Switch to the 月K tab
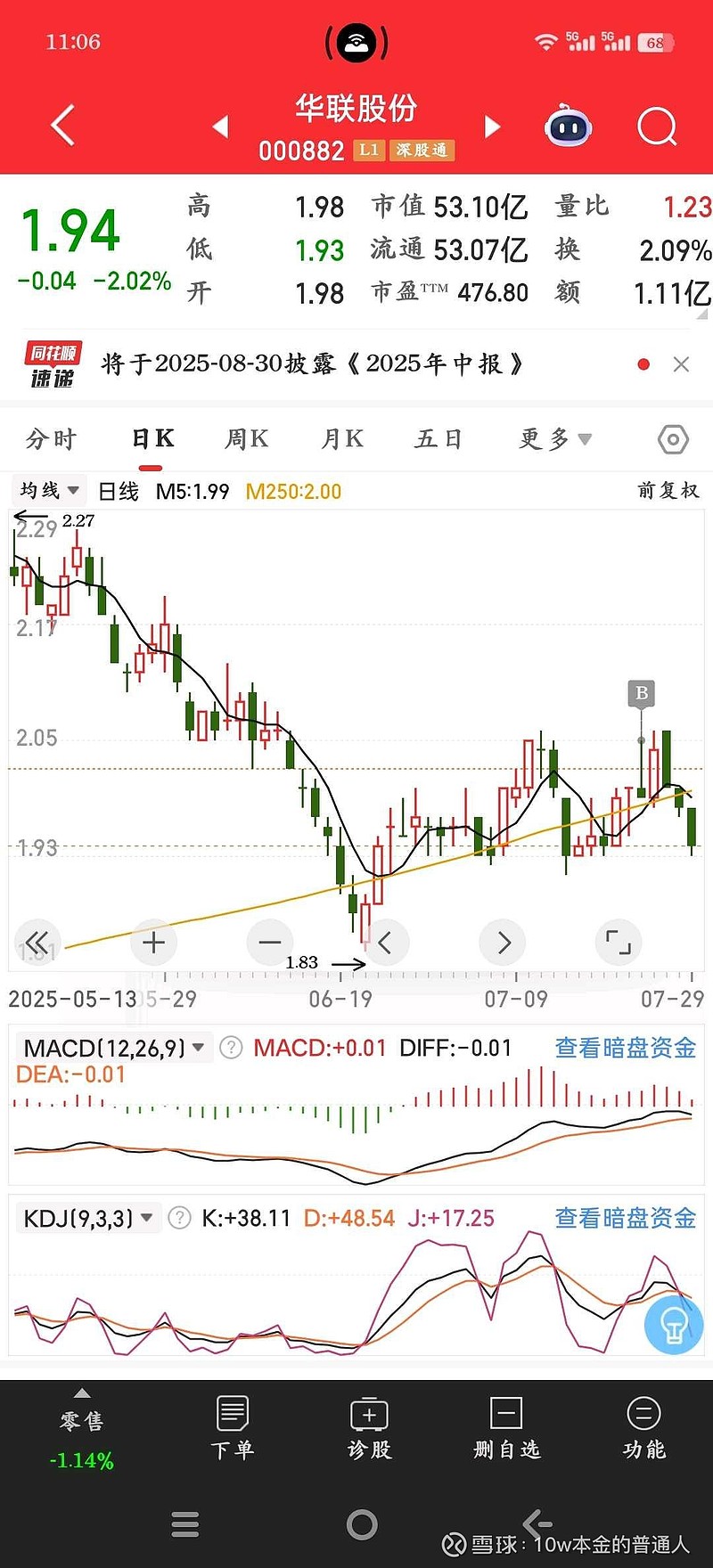The height and width of the screenshot is (1568, 713). [x=342, y=438]
